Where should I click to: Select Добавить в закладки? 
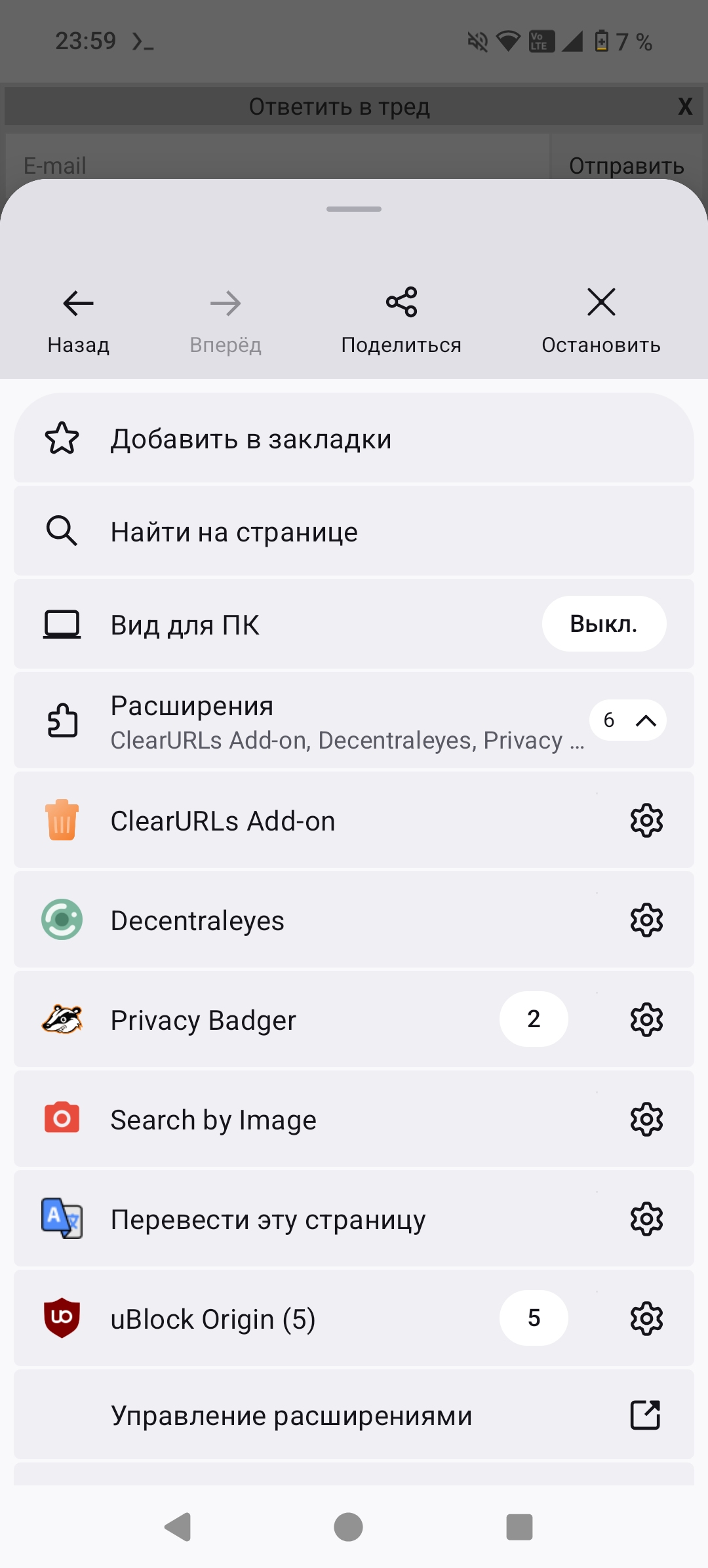354,439
